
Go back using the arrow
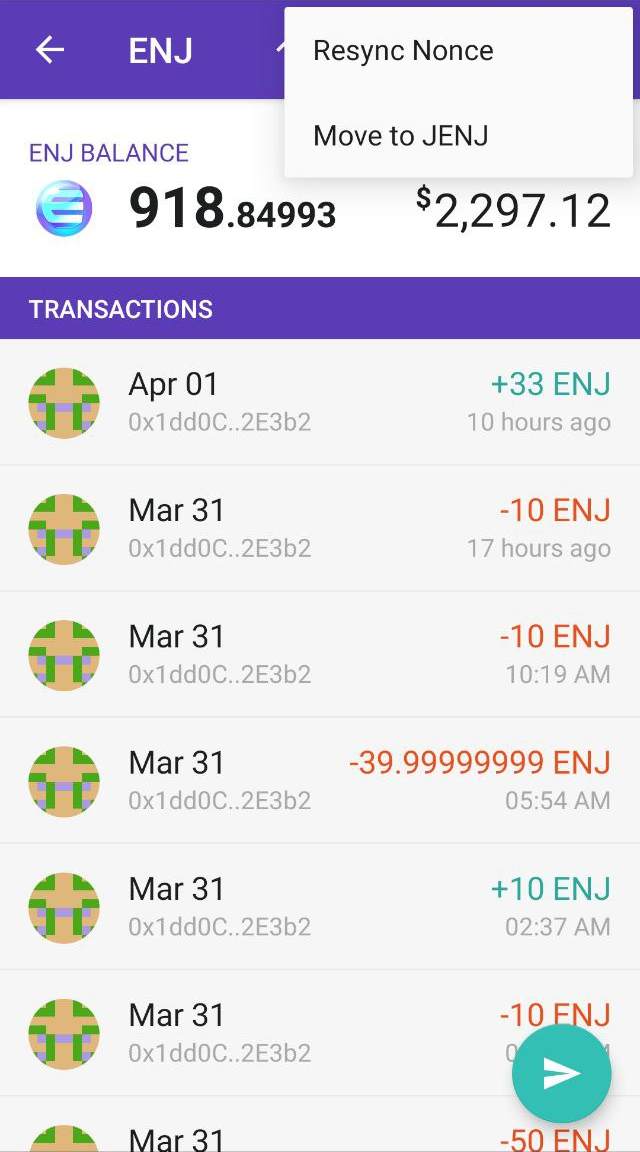(50, 50)
